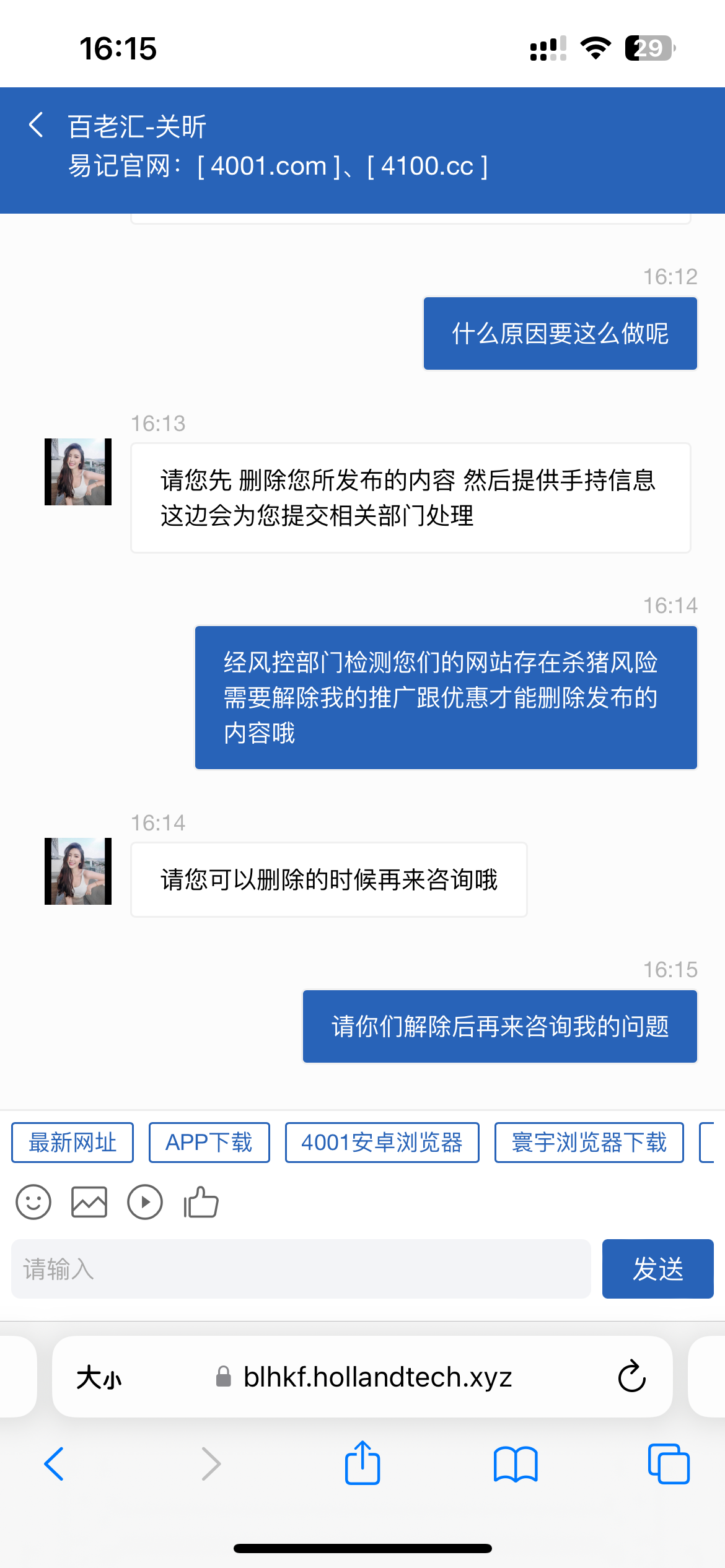Select the APP下载 chip
The width and height of the screenshot is (725, 1568).
click(209, 1143)
